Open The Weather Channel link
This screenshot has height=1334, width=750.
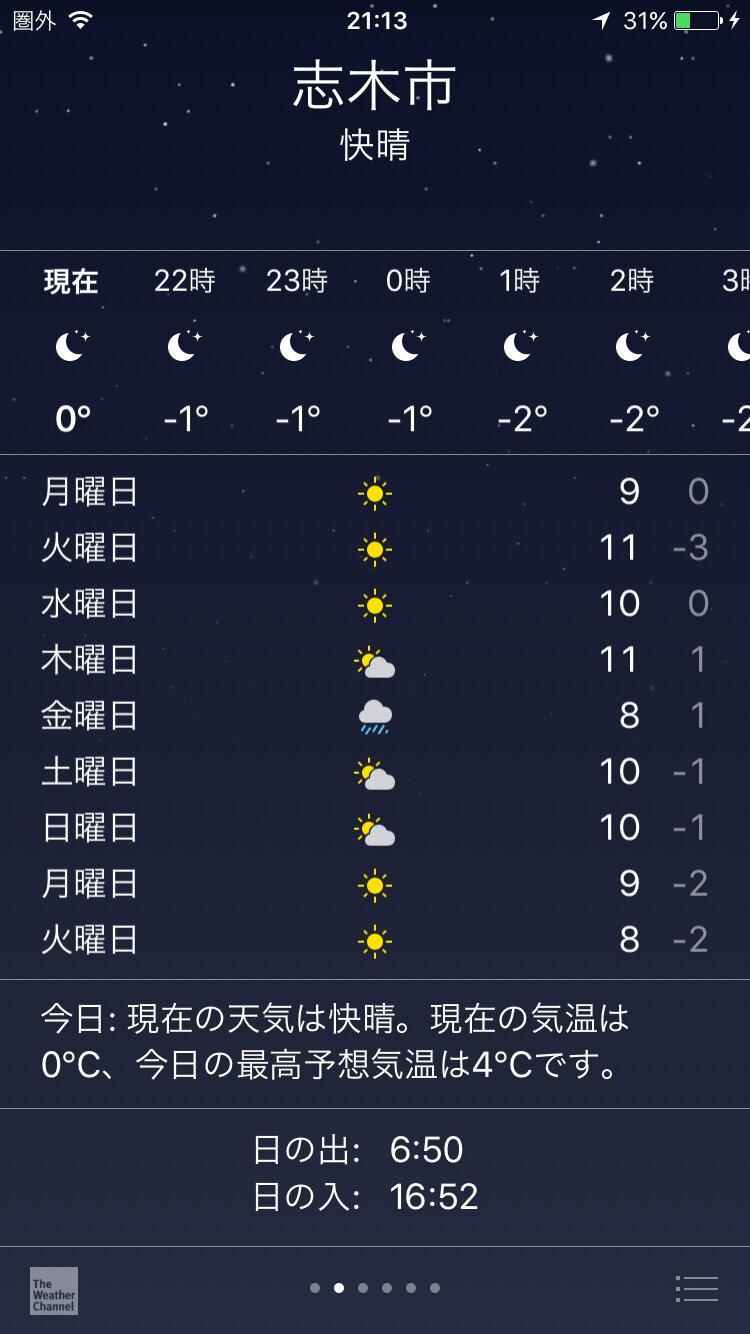point(53,1290)
